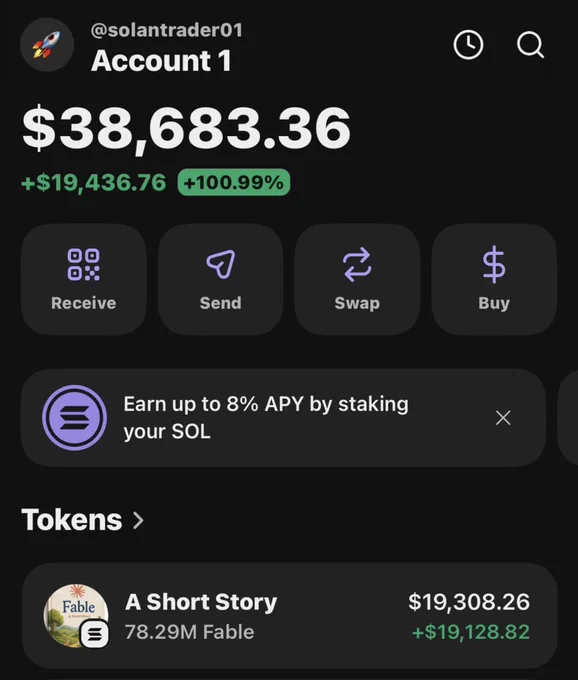Open the Receive QR option

point(84,279)
